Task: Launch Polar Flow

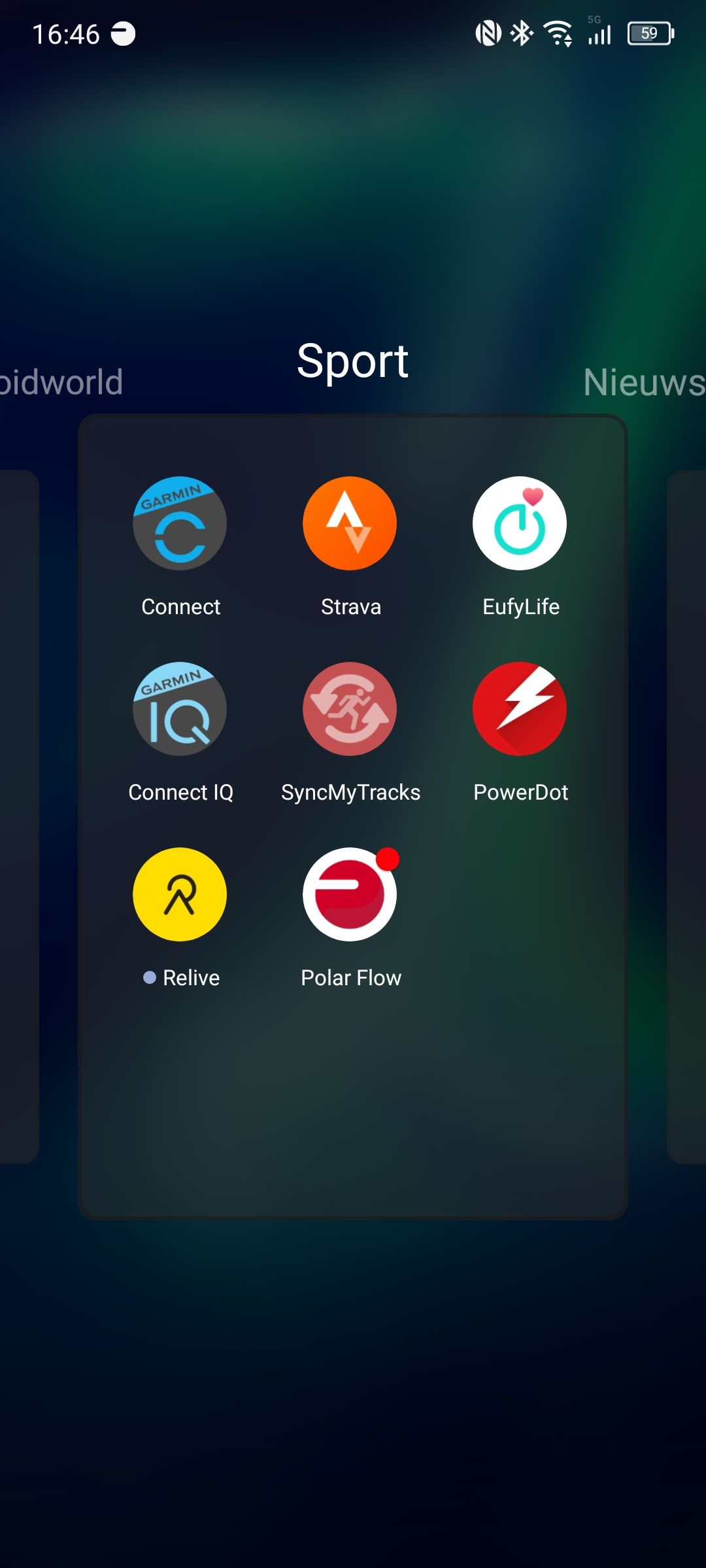Action: (x=350, y=894)
